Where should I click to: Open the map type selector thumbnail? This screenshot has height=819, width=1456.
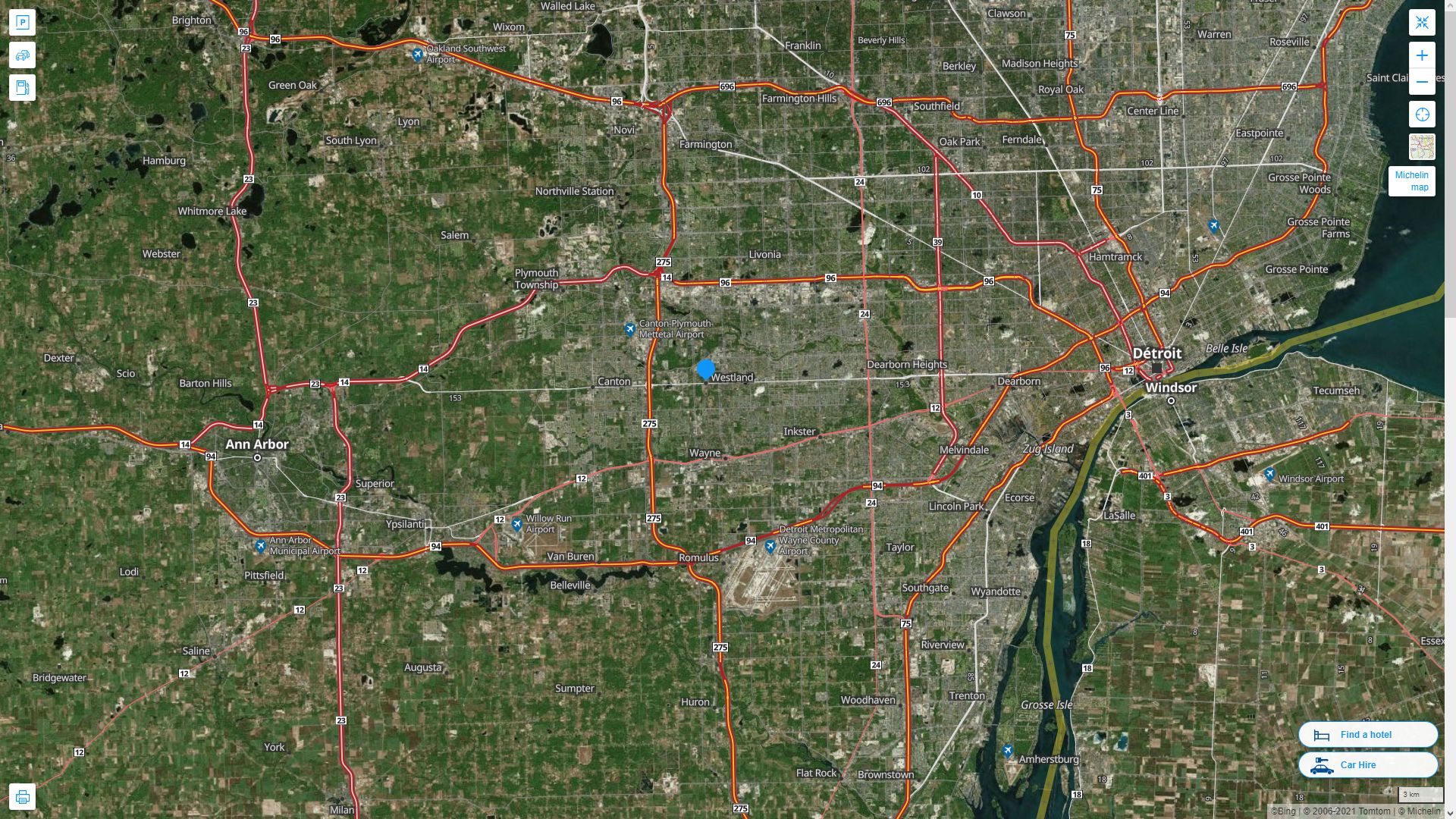click(x=1422, y=146)
